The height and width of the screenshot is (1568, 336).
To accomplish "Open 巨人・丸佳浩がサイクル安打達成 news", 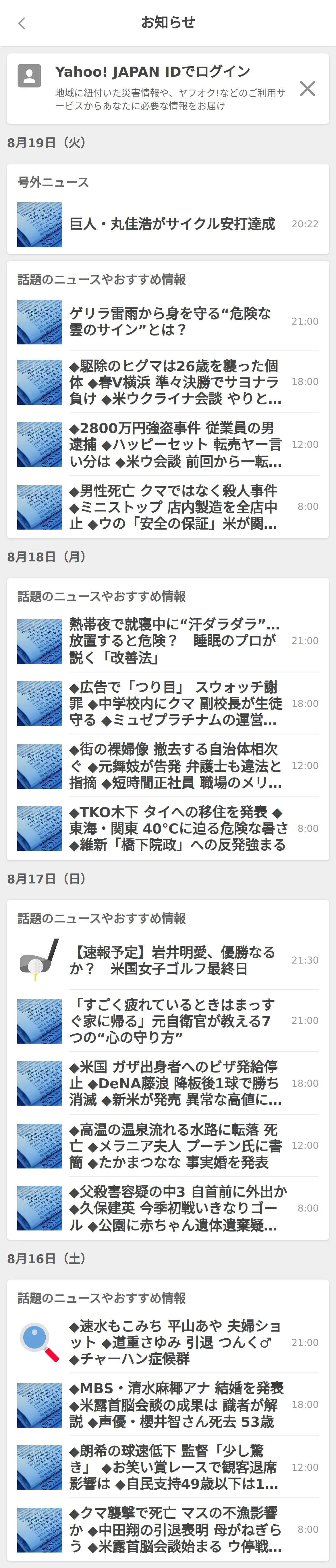I will [x=172, y=224].
